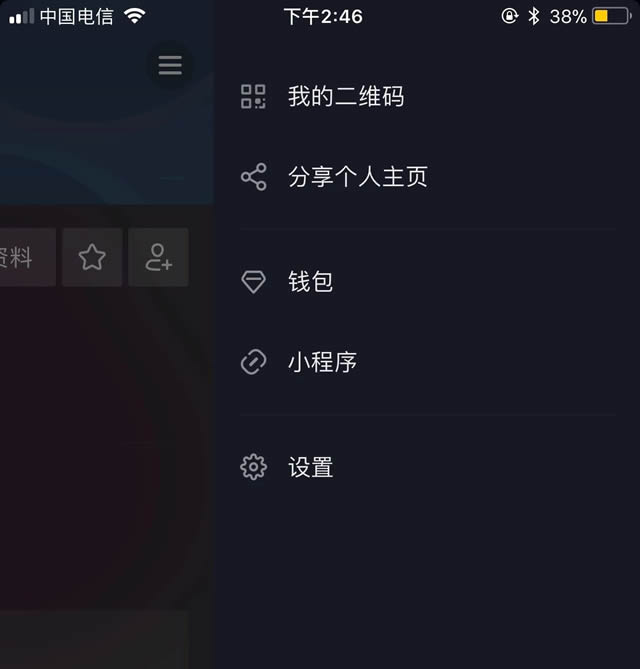Select 分享个人主页 to share profile
Image resolution: width=640 pixels, height=669 pixels.
357,178
